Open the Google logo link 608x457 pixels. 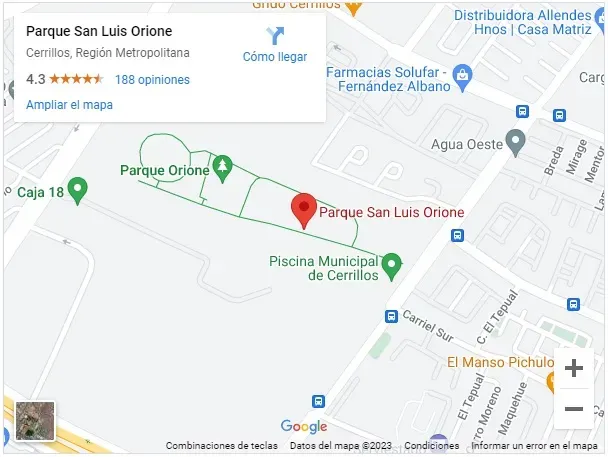(304, 427)
